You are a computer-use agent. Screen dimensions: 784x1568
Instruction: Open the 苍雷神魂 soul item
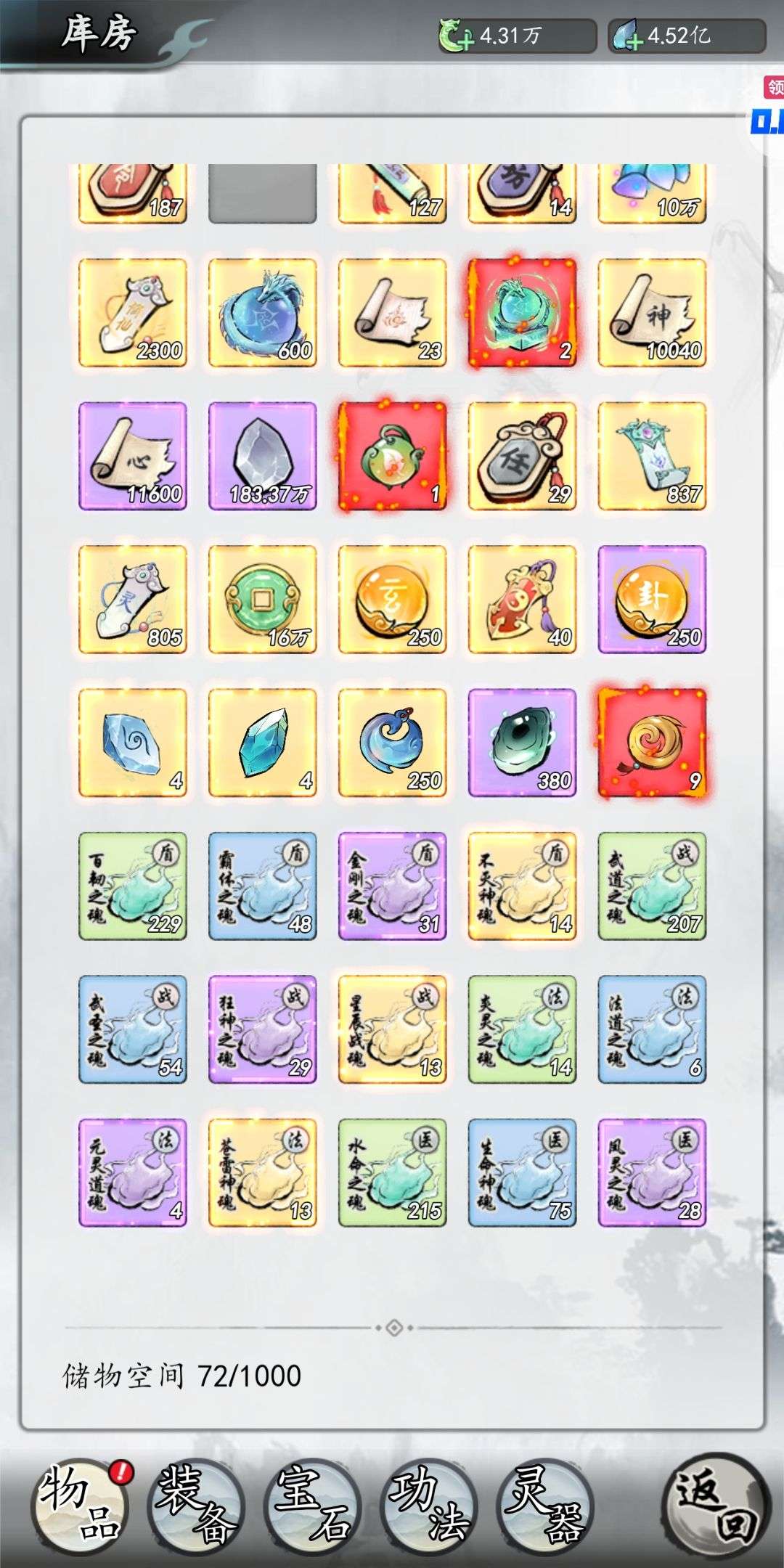(262, 1172)
